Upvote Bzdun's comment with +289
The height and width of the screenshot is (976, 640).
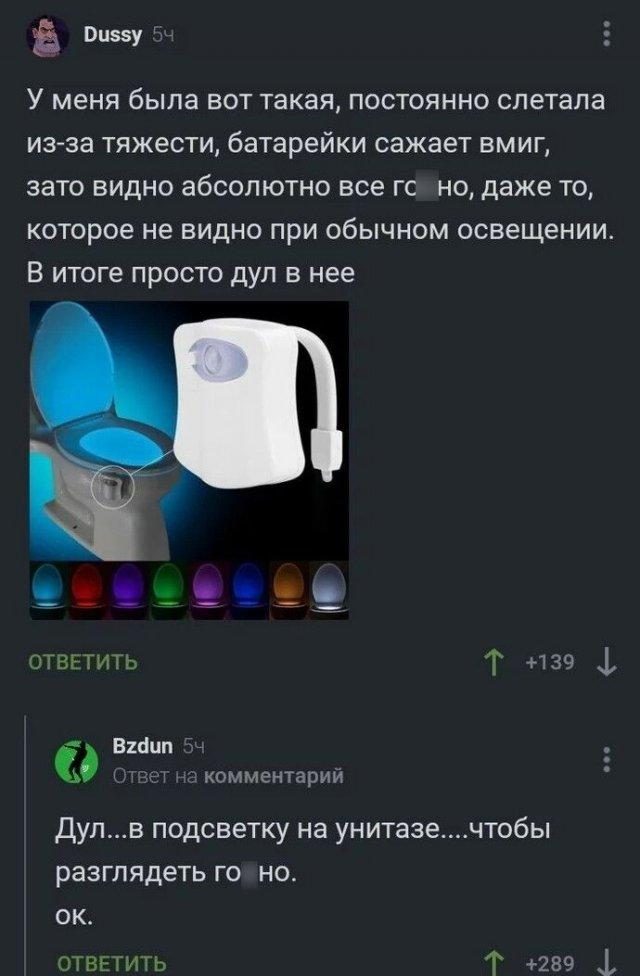pyautogui.click(x=492, y=963)
